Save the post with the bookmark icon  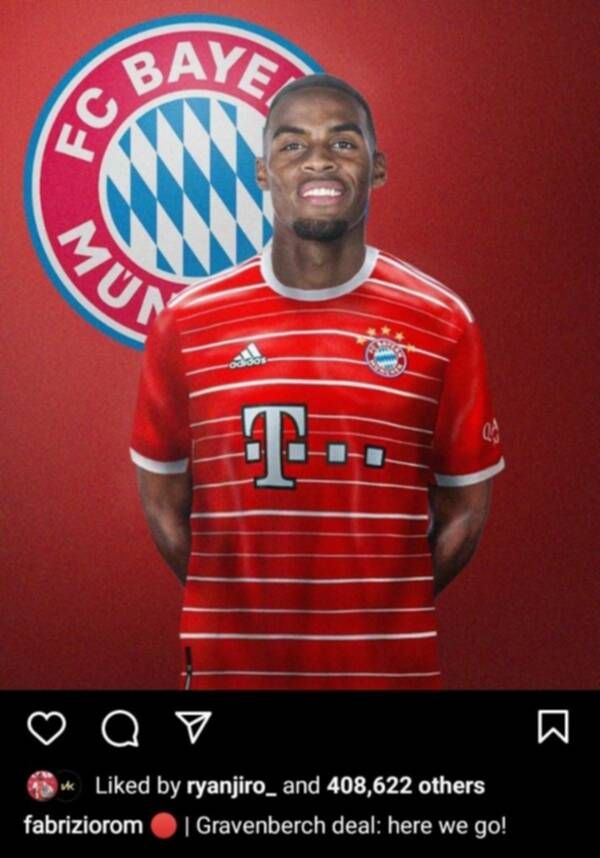click(553, 728)
